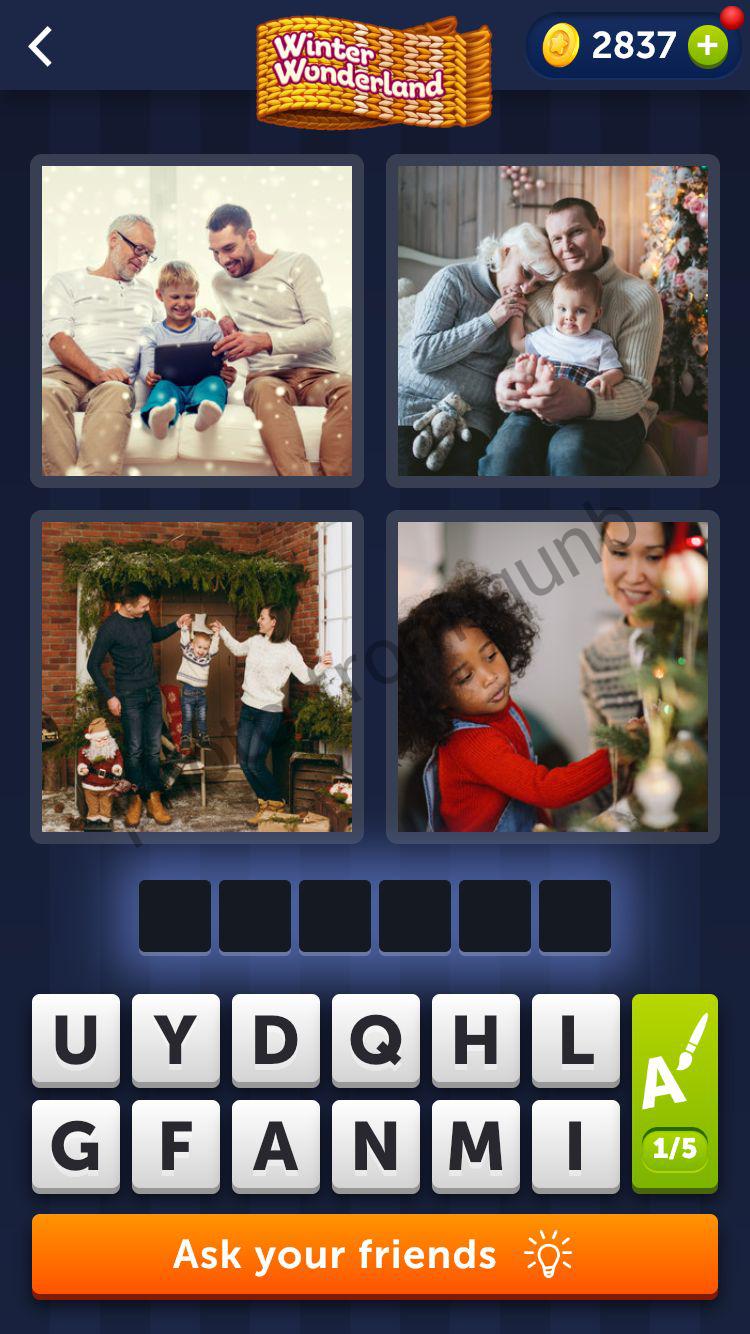Select the letter F tile
The width and height of the screenshot is (750, 1334).
(x=176, y=1146)
